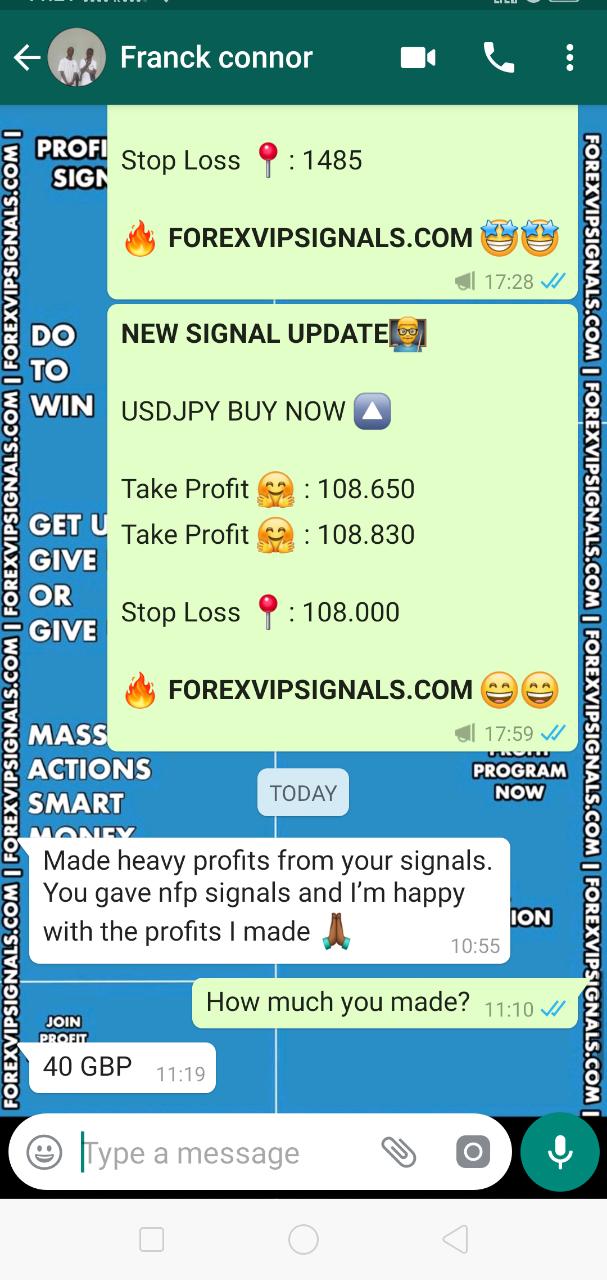The image size is (607, 1280).
Task: Go back to the chat list
Action: (x=26, y=58)
